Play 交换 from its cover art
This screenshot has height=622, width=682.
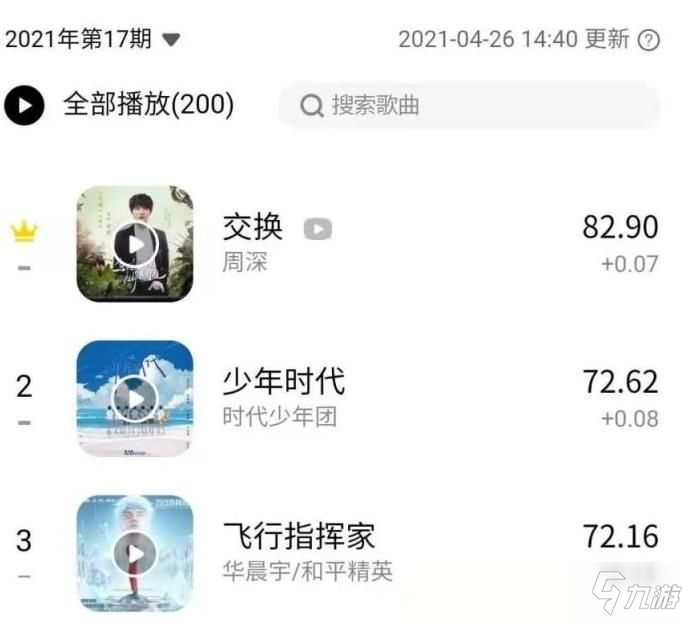pyautogui.click(x=135, y=244)
